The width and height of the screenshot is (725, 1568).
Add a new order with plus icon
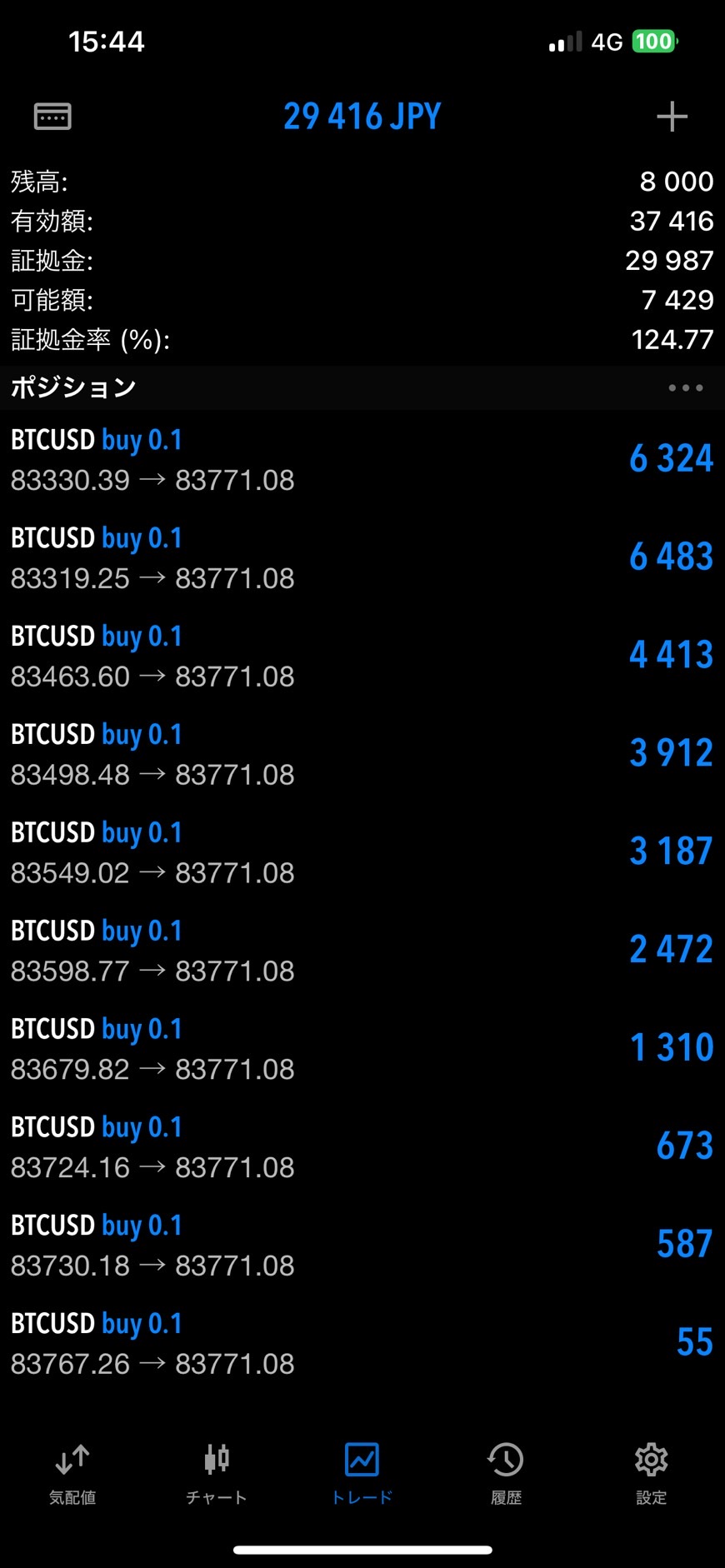(x=672, y=117)
